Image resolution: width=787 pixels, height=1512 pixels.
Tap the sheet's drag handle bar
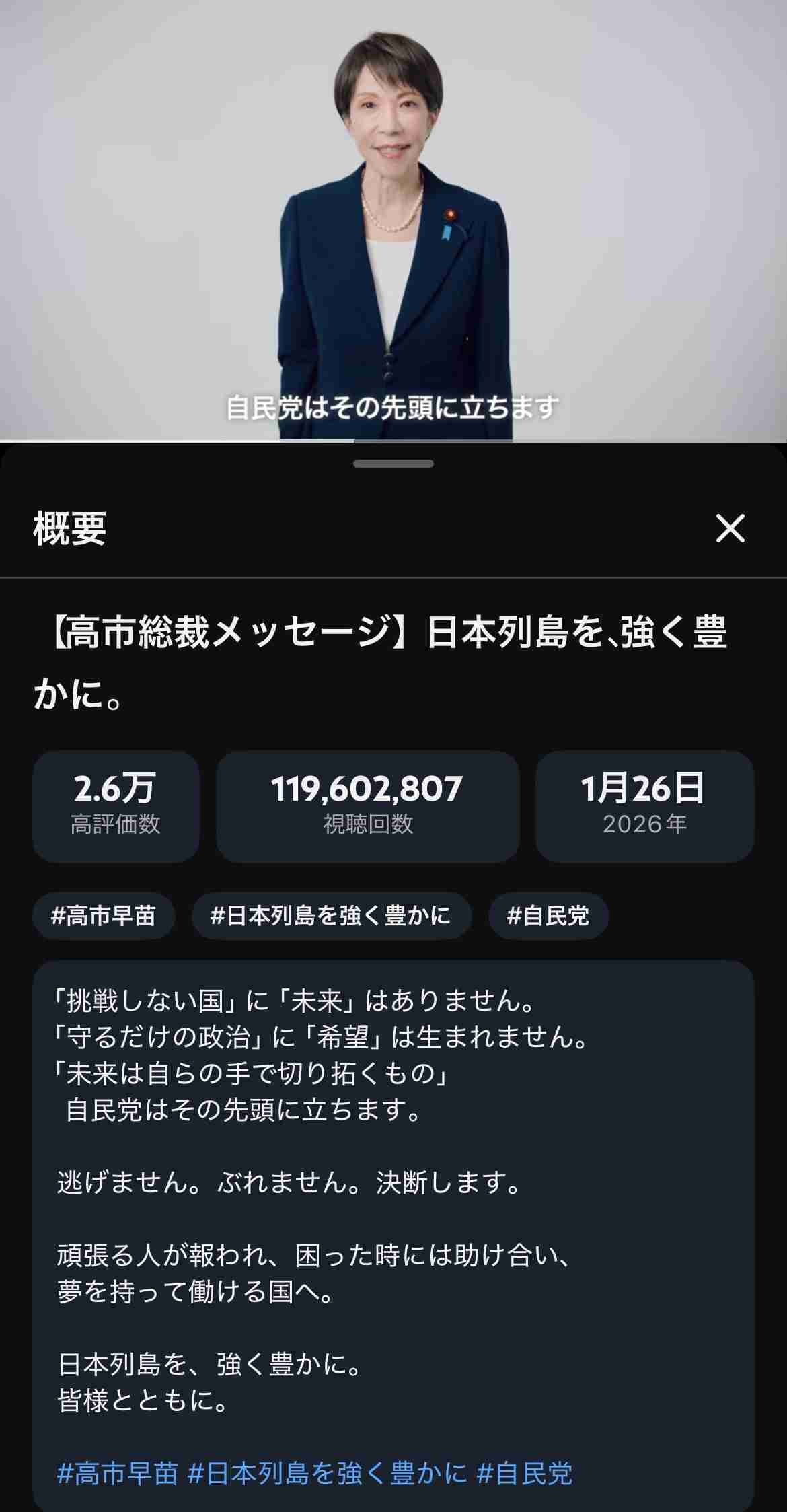point(394,464)
